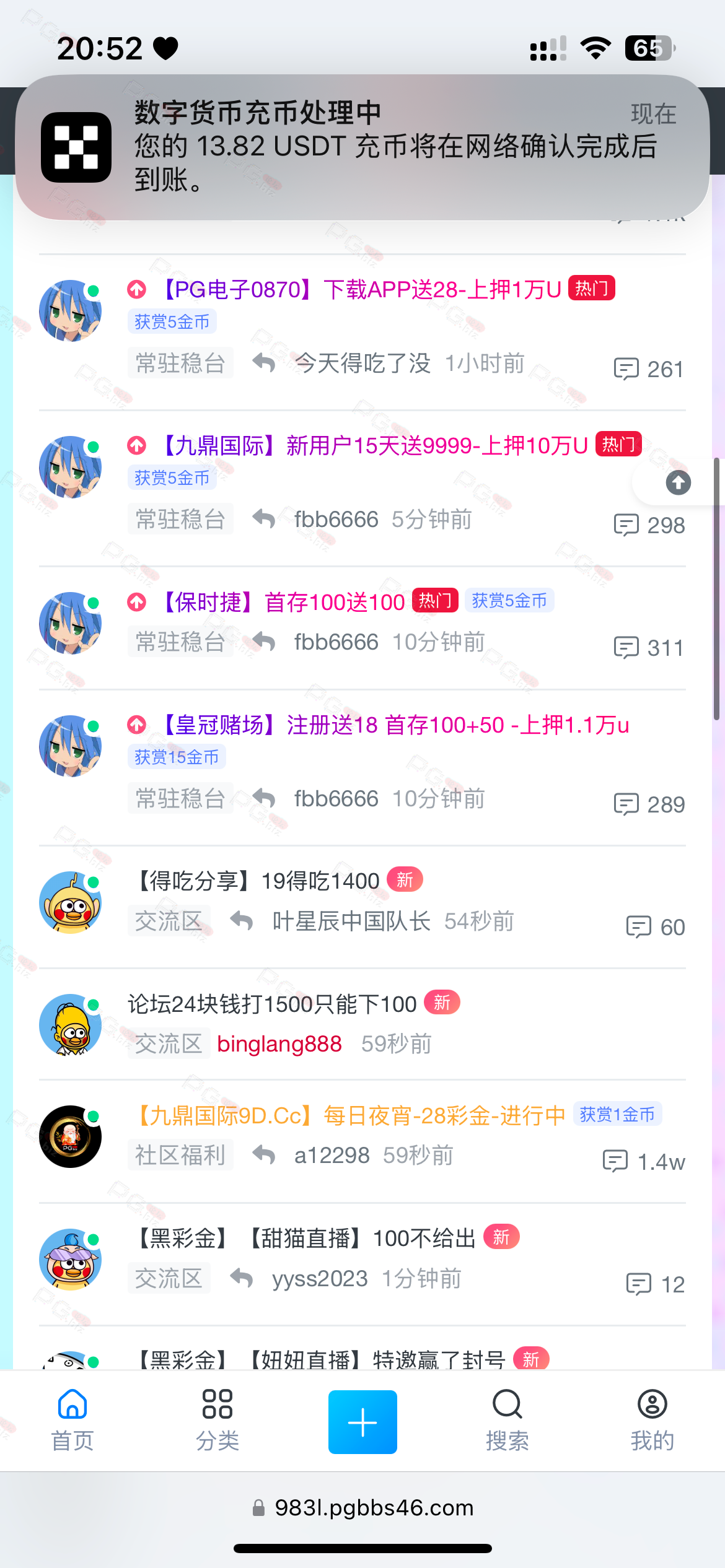This screenshot has width=725, height=1568.
Task: View the 【得吃分享】 19得吃1400 post
Action: coord(258,881)
